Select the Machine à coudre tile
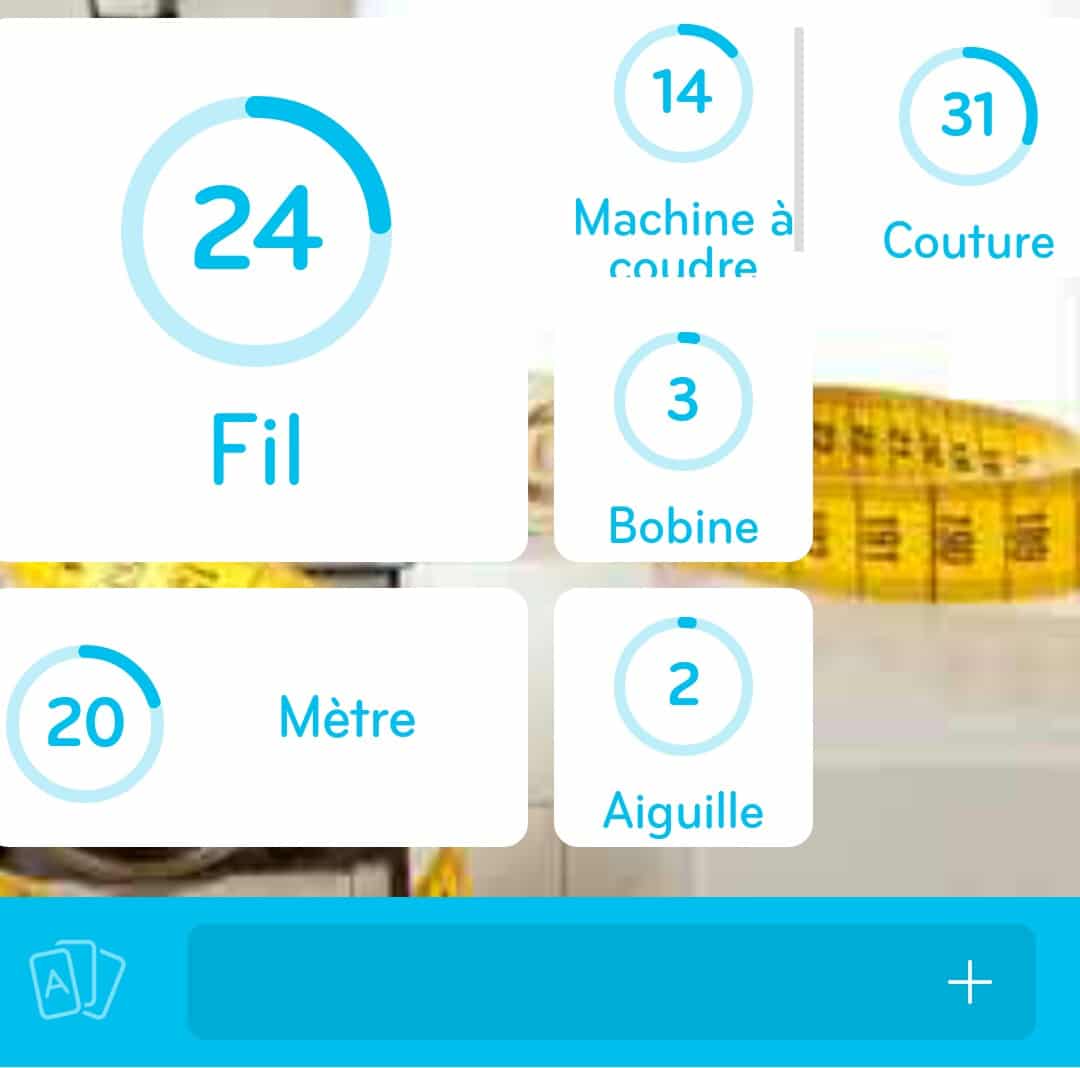The width and height of the screenshot is (1080, 1068). pyautogui.click(x=682, y=150)
